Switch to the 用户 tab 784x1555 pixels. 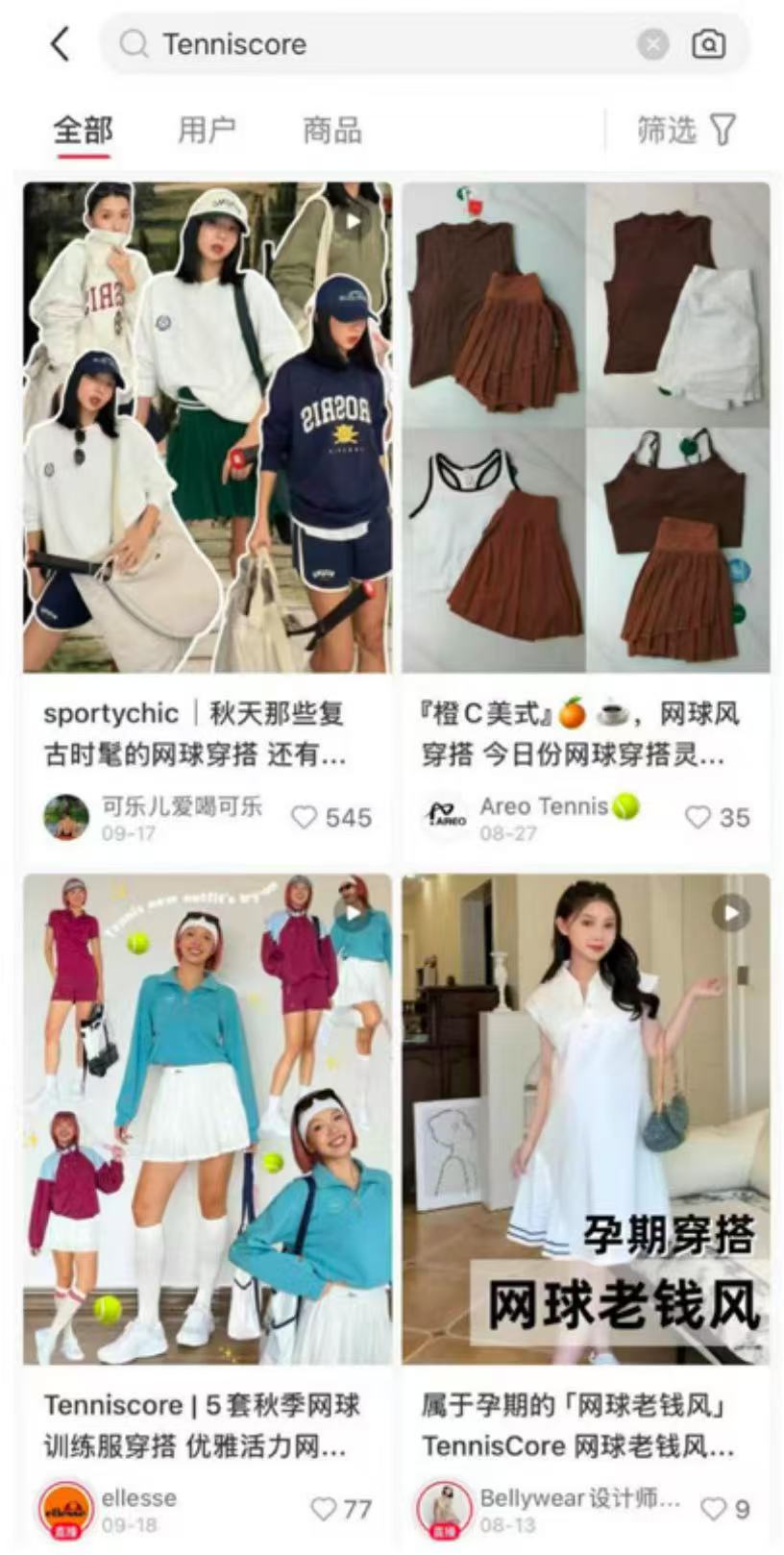click(207, 130)
